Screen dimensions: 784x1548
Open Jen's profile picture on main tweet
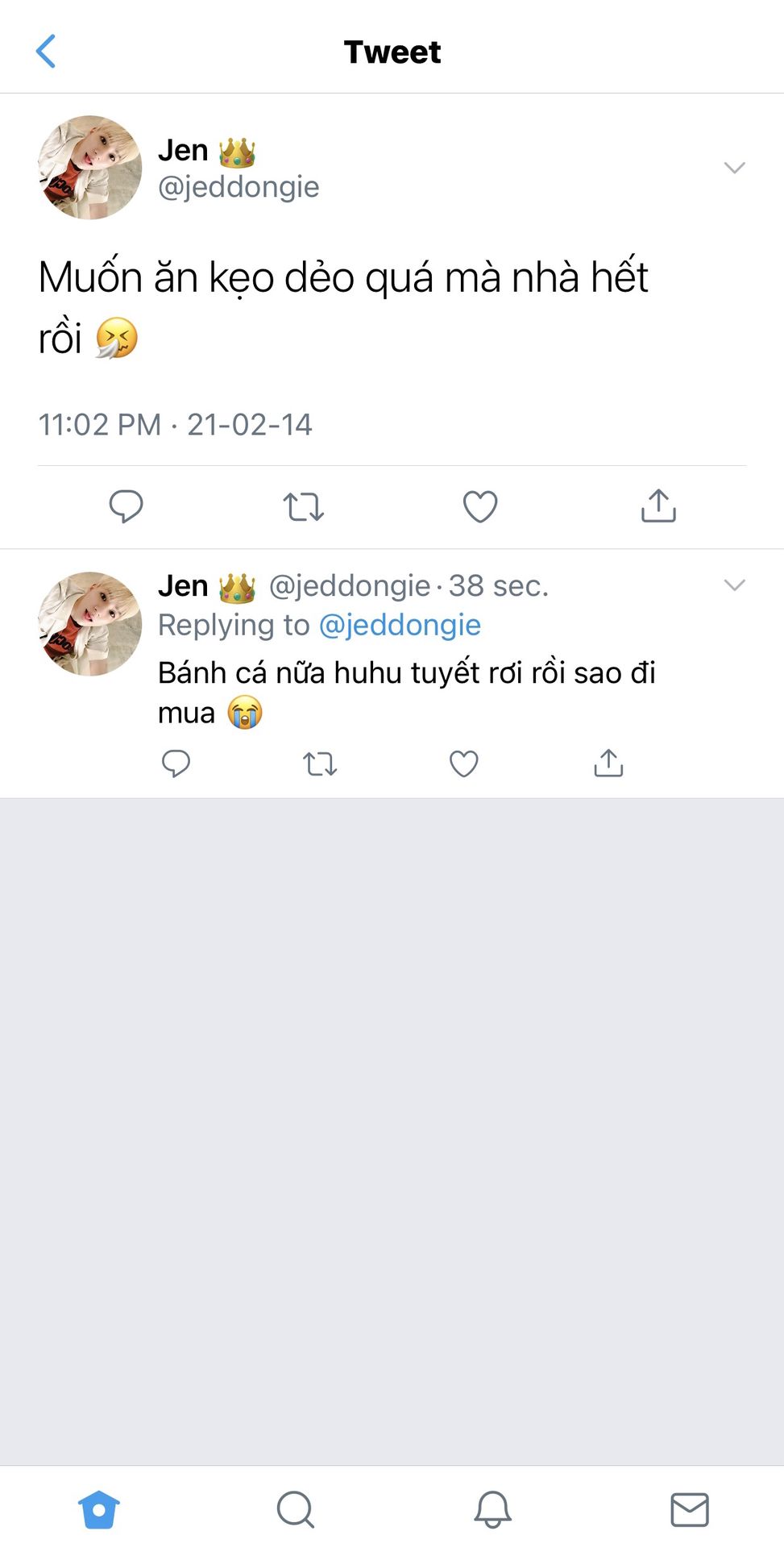tap(90, 168)
